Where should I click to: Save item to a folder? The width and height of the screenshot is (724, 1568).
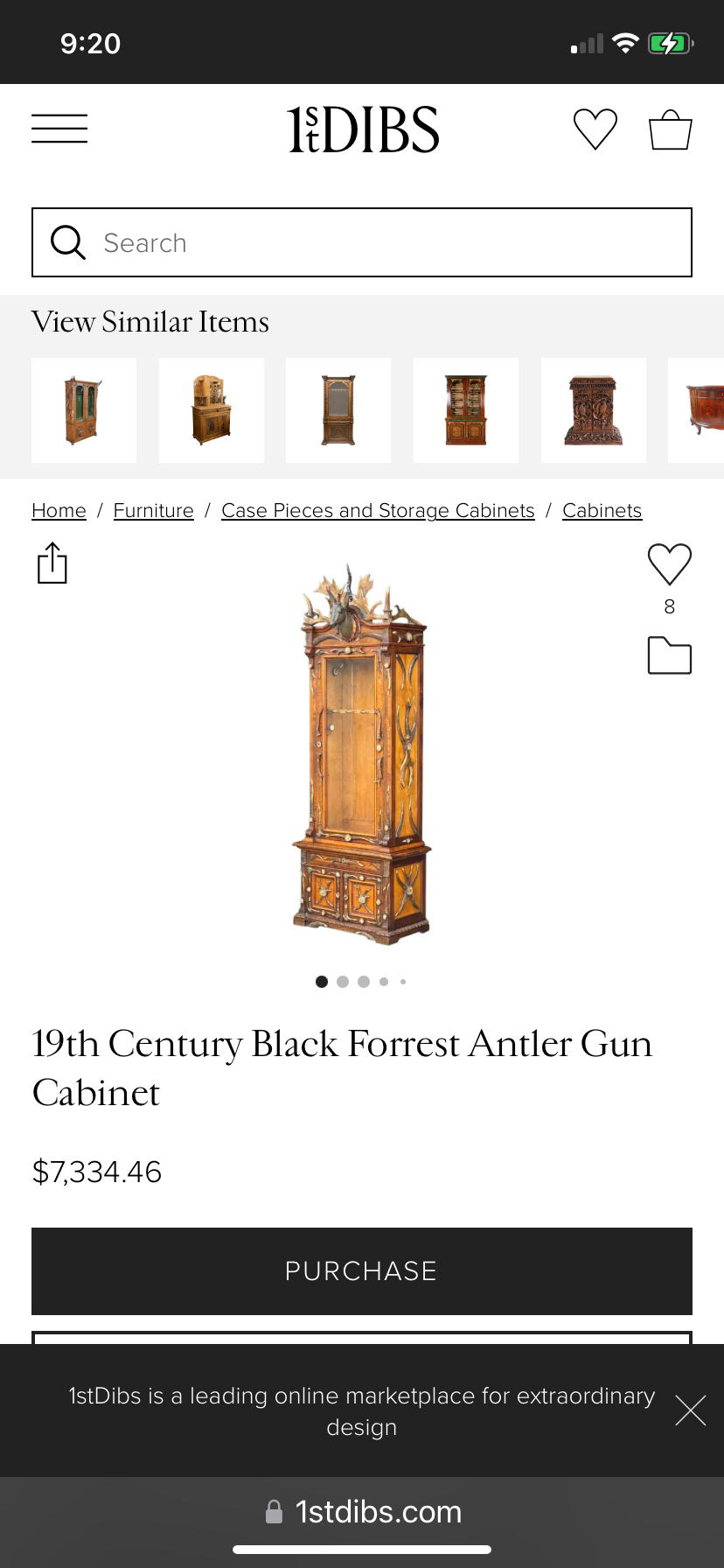click(x=670, y=655)
